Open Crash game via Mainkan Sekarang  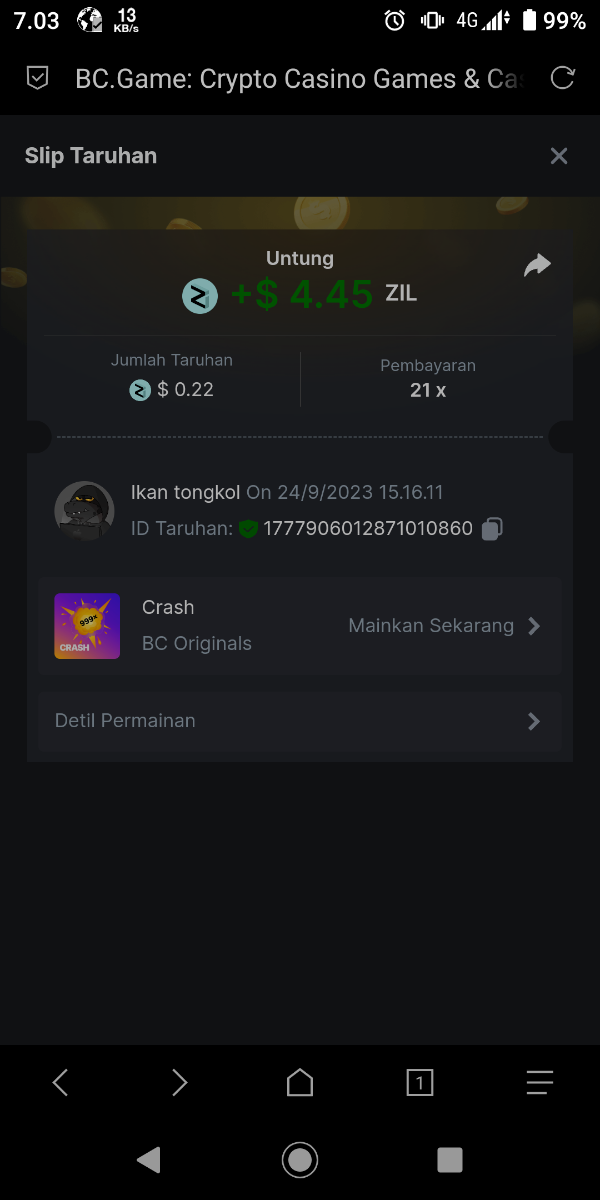click(443, 626)
